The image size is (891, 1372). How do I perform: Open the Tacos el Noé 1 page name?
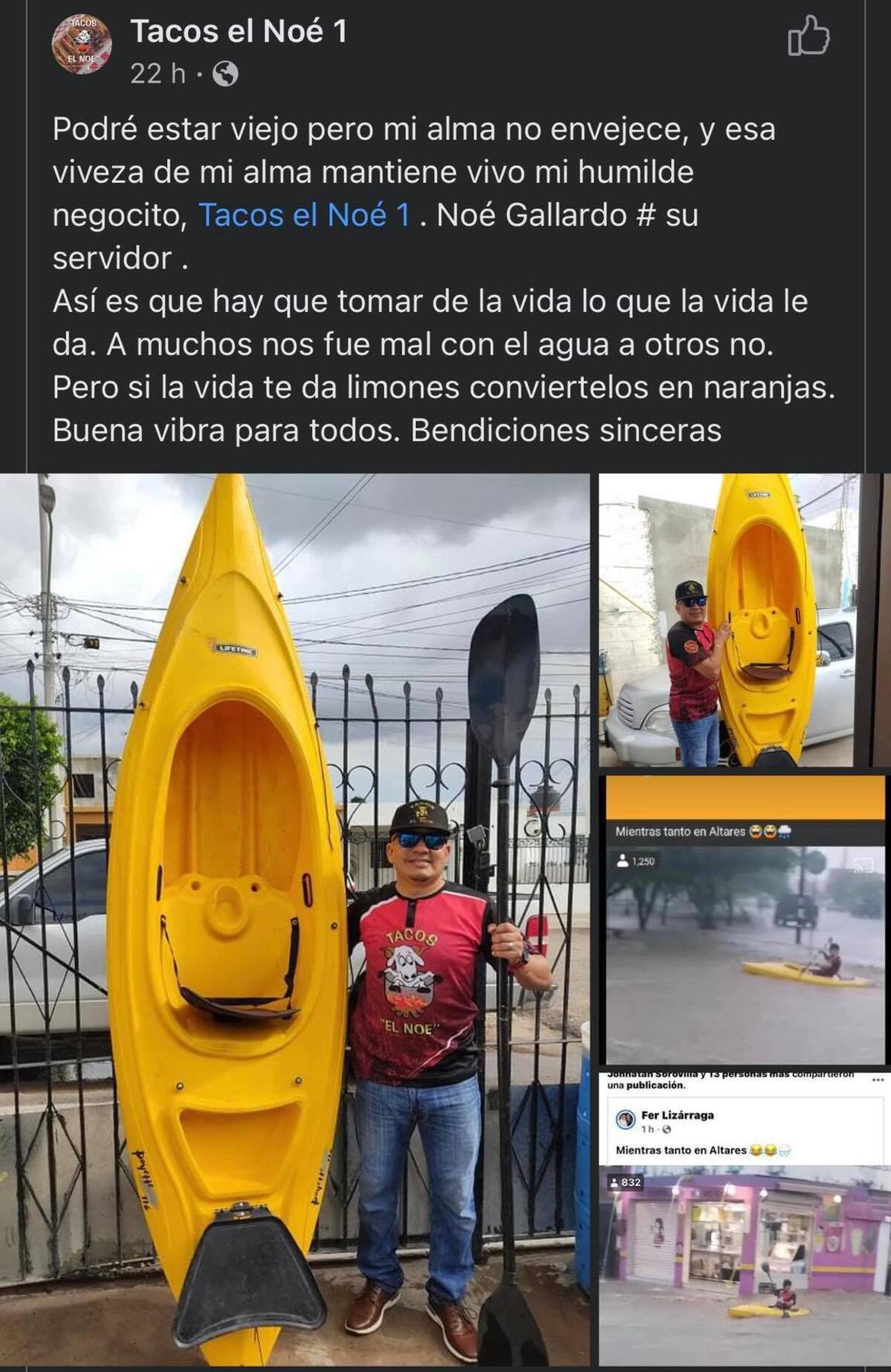(x=238, y=32)
